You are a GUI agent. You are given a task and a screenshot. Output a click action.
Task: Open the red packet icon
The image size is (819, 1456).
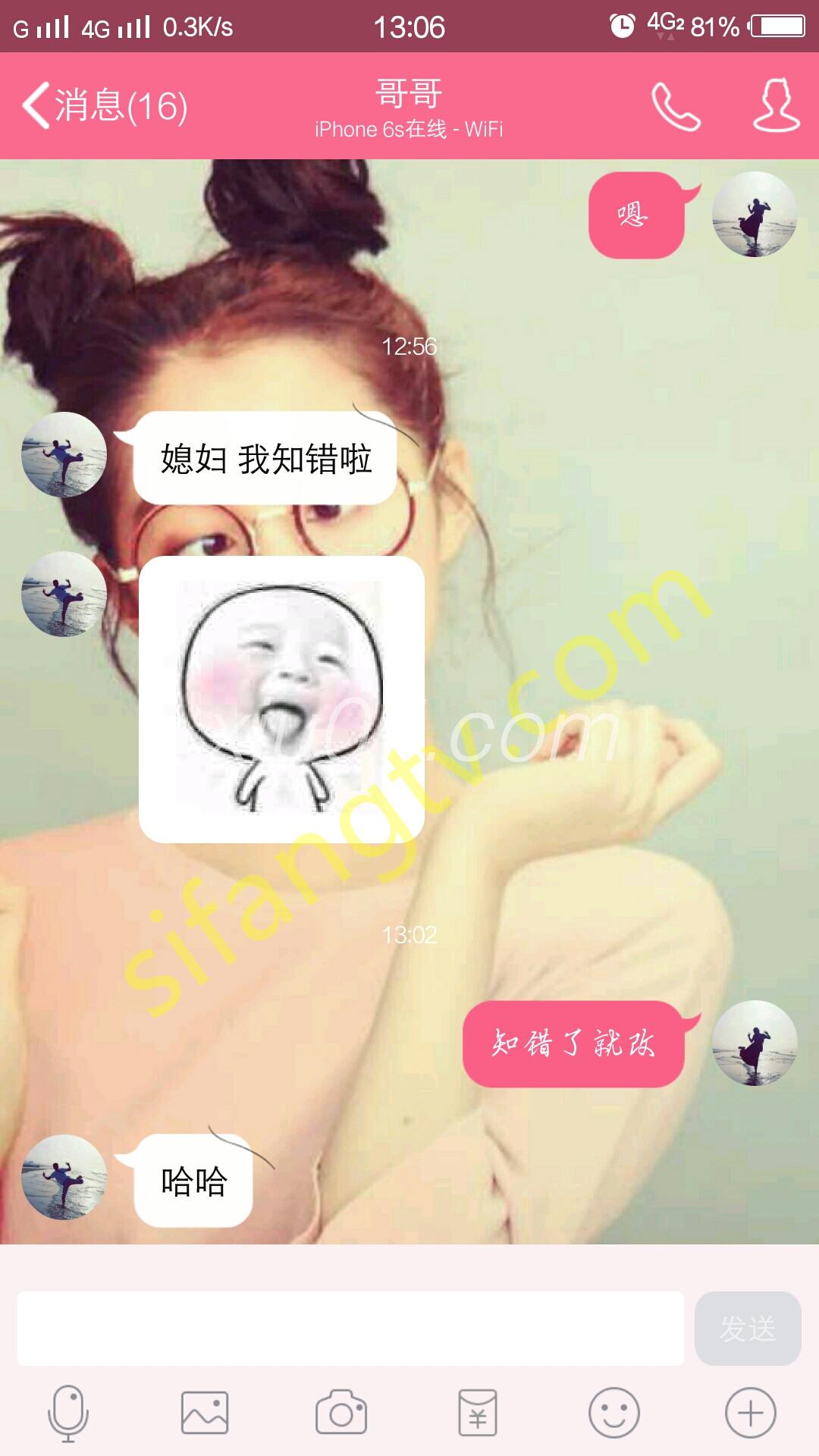[x=478, y=1413]
